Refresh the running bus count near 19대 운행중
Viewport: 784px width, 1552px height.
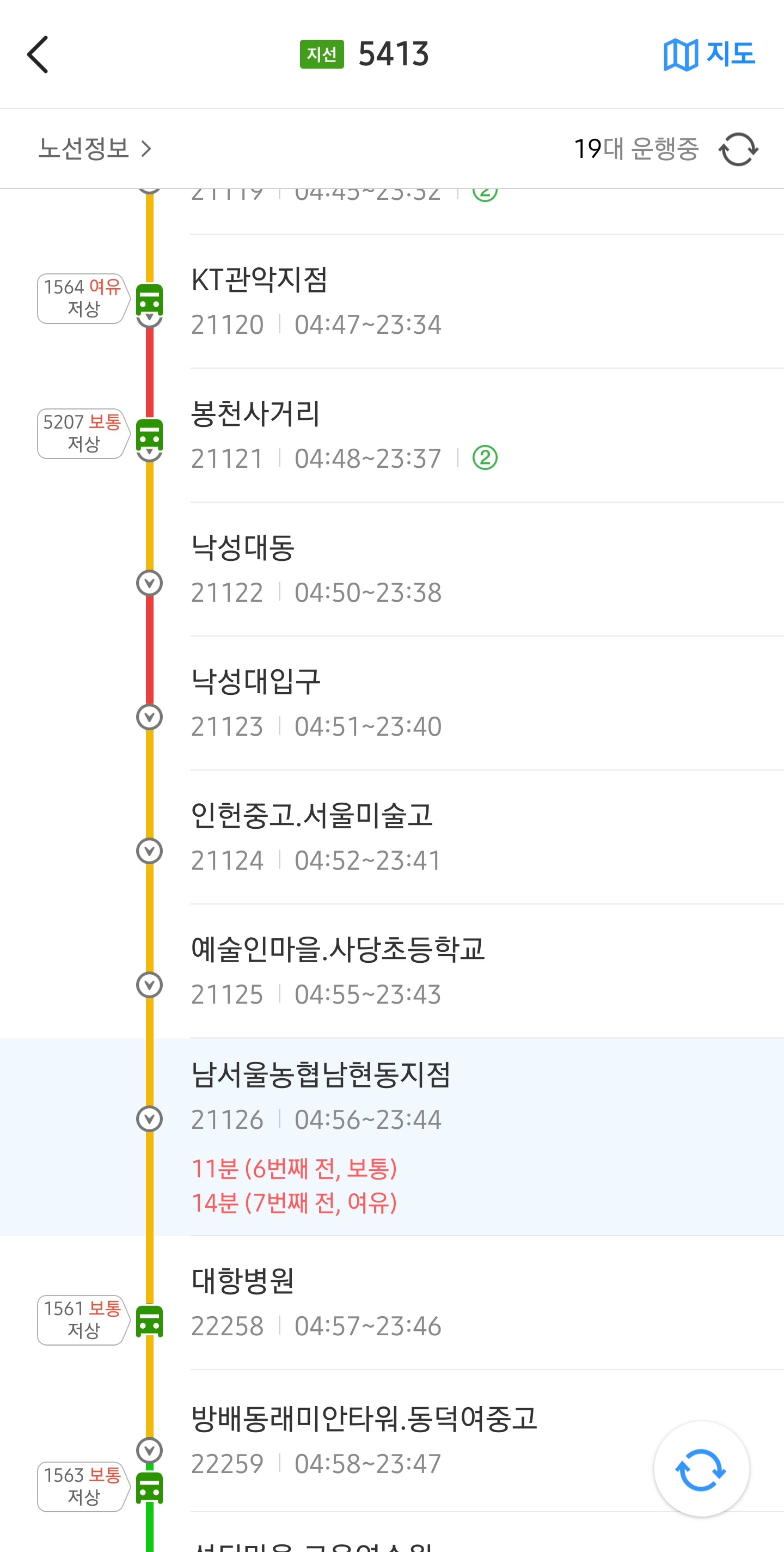pos(738,149)
